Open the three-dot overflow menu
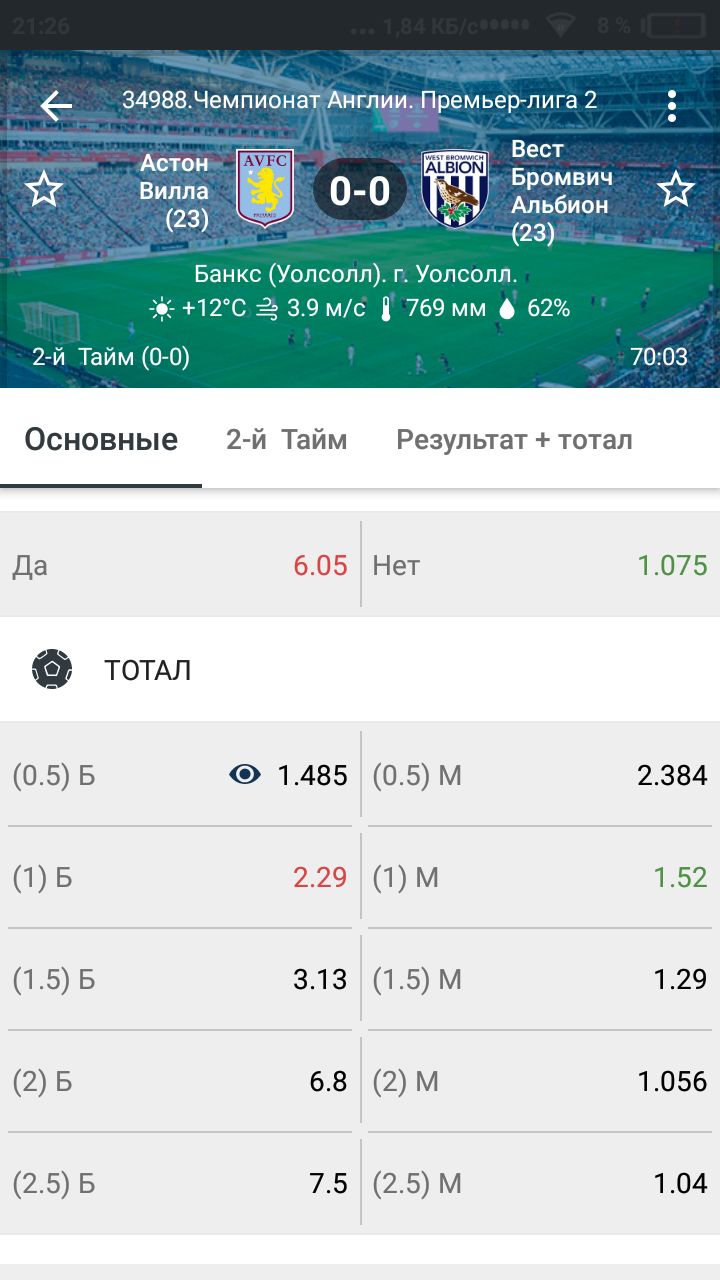This screenshot has height=1280, width=720. [672, 105]
